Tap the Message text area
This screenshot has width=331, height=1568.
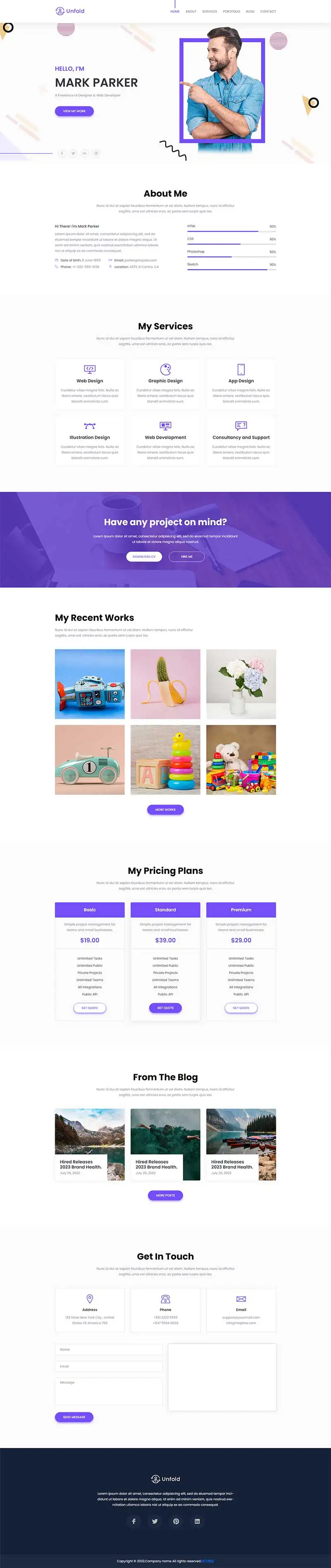(108, 1391)
